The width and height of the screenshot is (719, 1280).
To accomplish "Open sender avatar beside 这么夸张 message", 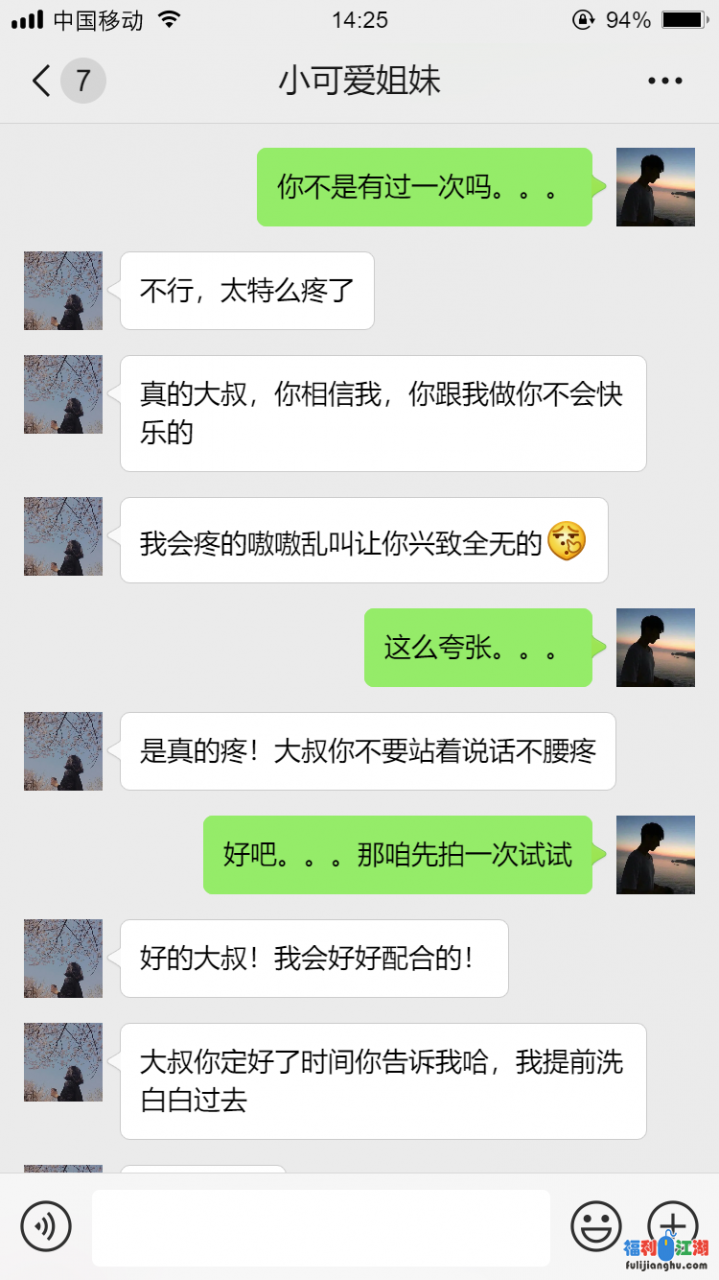I will [x=655, y=647].
